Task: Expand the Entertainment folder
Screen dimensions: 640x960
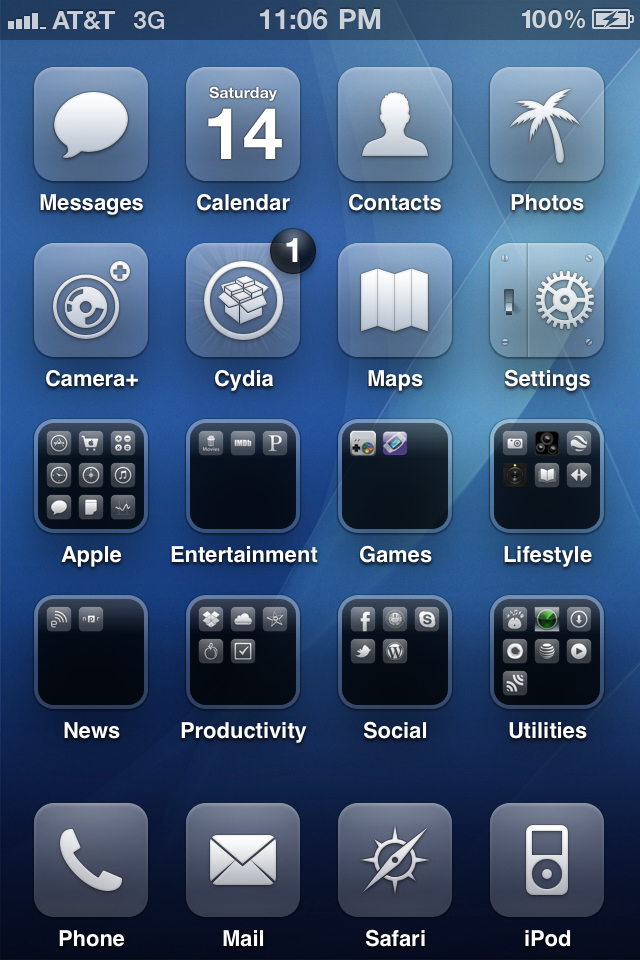Action: (x=243, y=477)
